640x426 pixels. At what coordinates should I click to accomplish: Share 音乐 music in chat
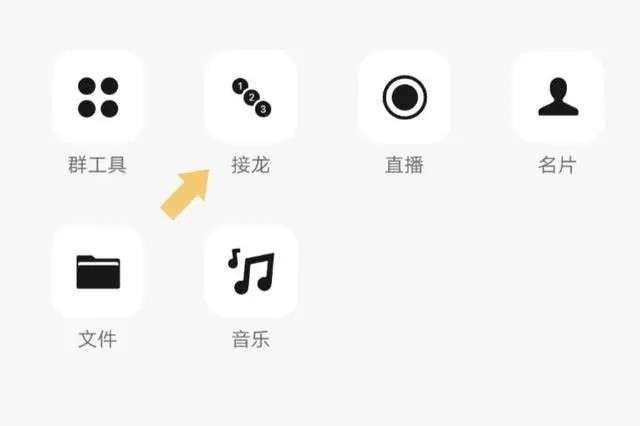point(251,271)
